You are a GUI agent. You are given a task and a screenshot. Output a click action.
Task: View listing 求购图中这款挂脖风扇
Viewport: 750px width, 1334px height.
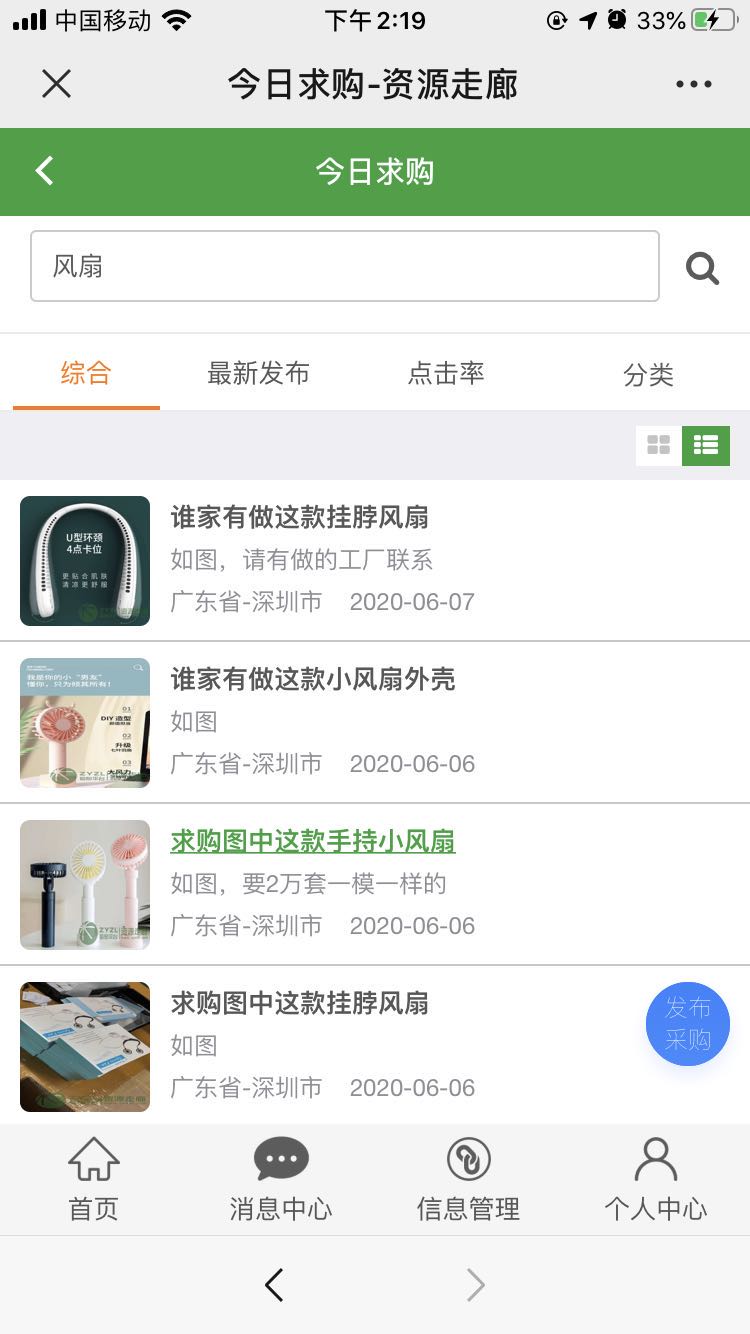300,1003
